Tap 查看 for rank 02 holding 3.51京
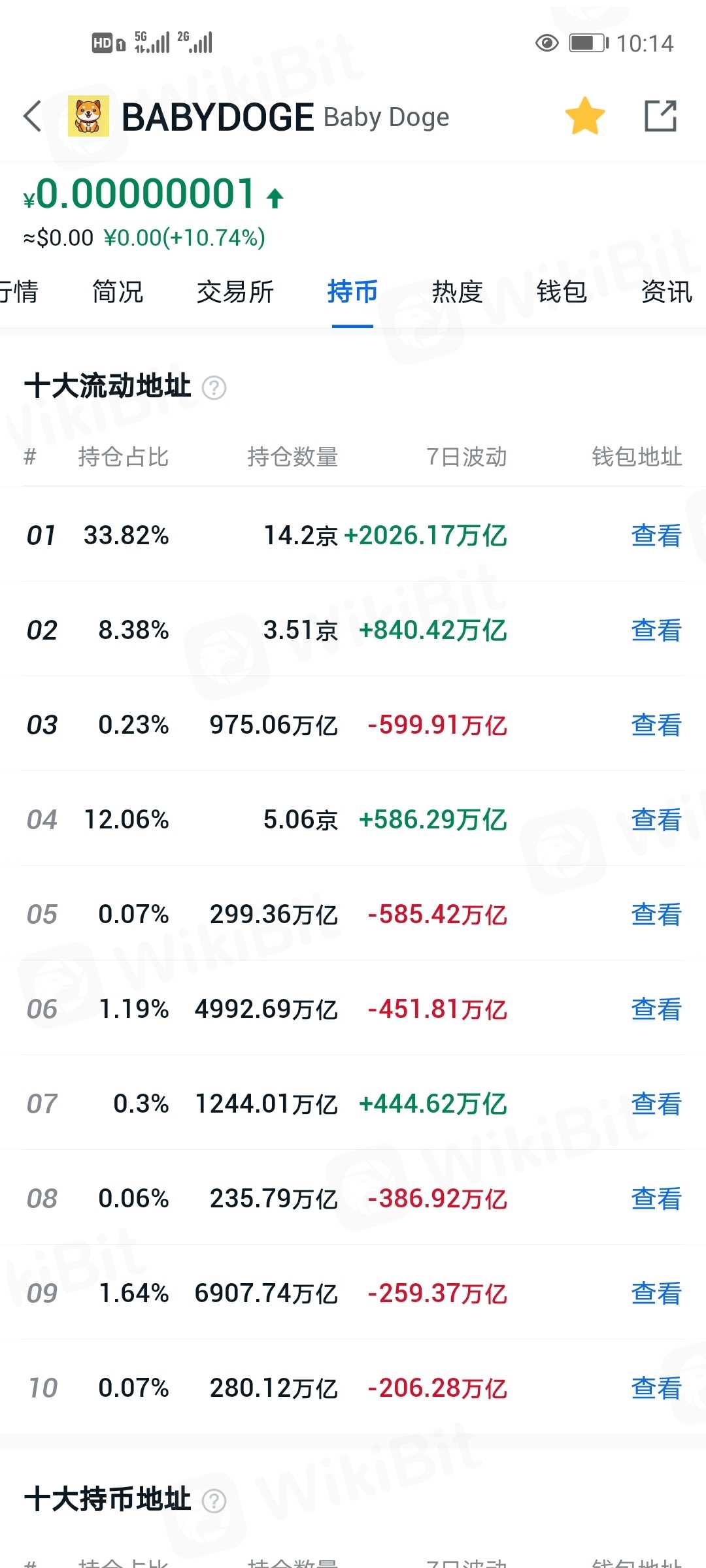Screen dimensions: 706x1568 tap(656, 630)
